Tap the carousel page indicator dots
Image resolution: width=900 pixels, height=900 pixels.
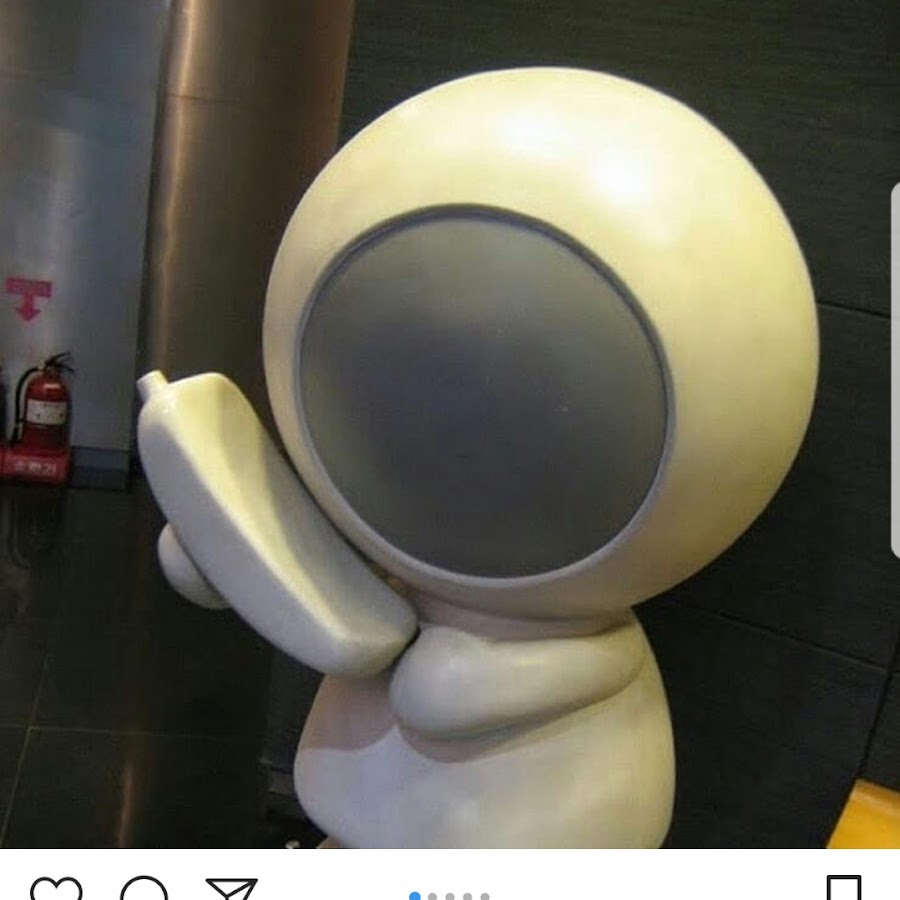click(x=450, y=896)
